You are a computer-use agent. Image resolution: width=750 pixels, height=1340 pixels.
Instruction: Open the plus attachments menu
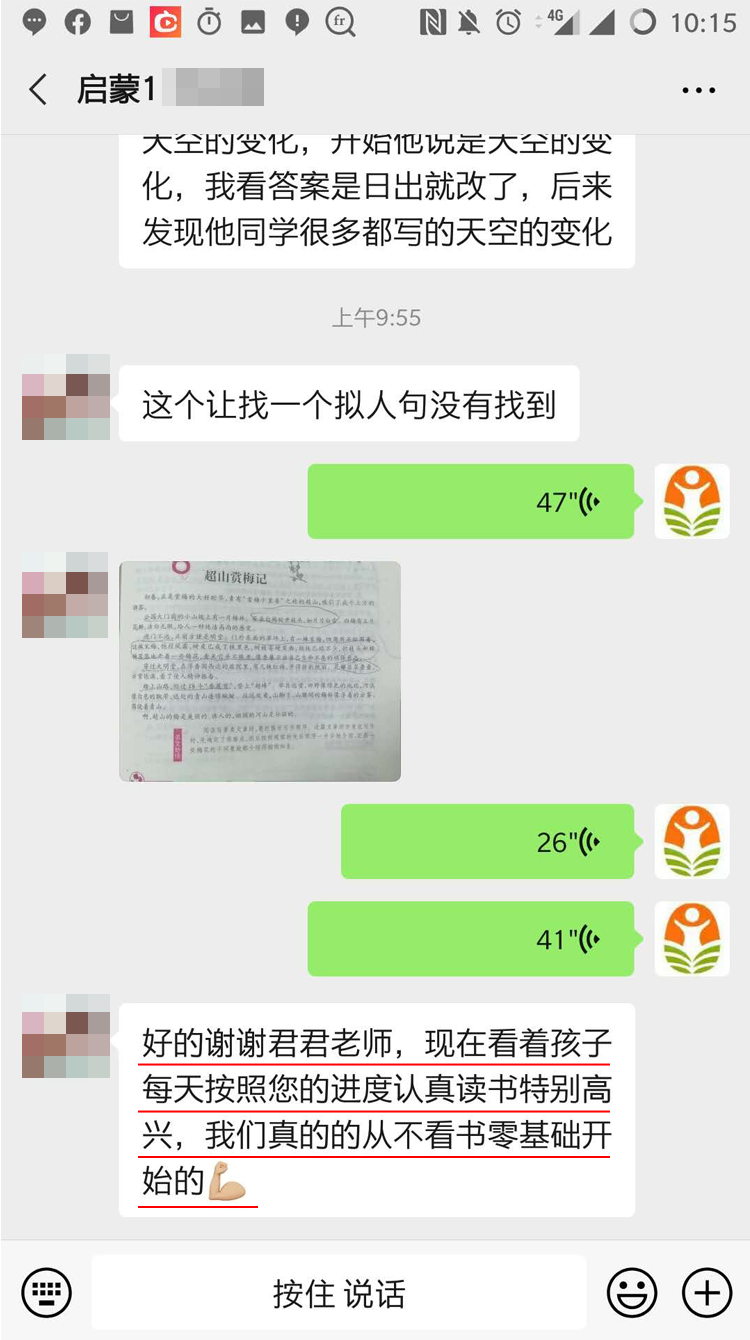click(706, 1293)
